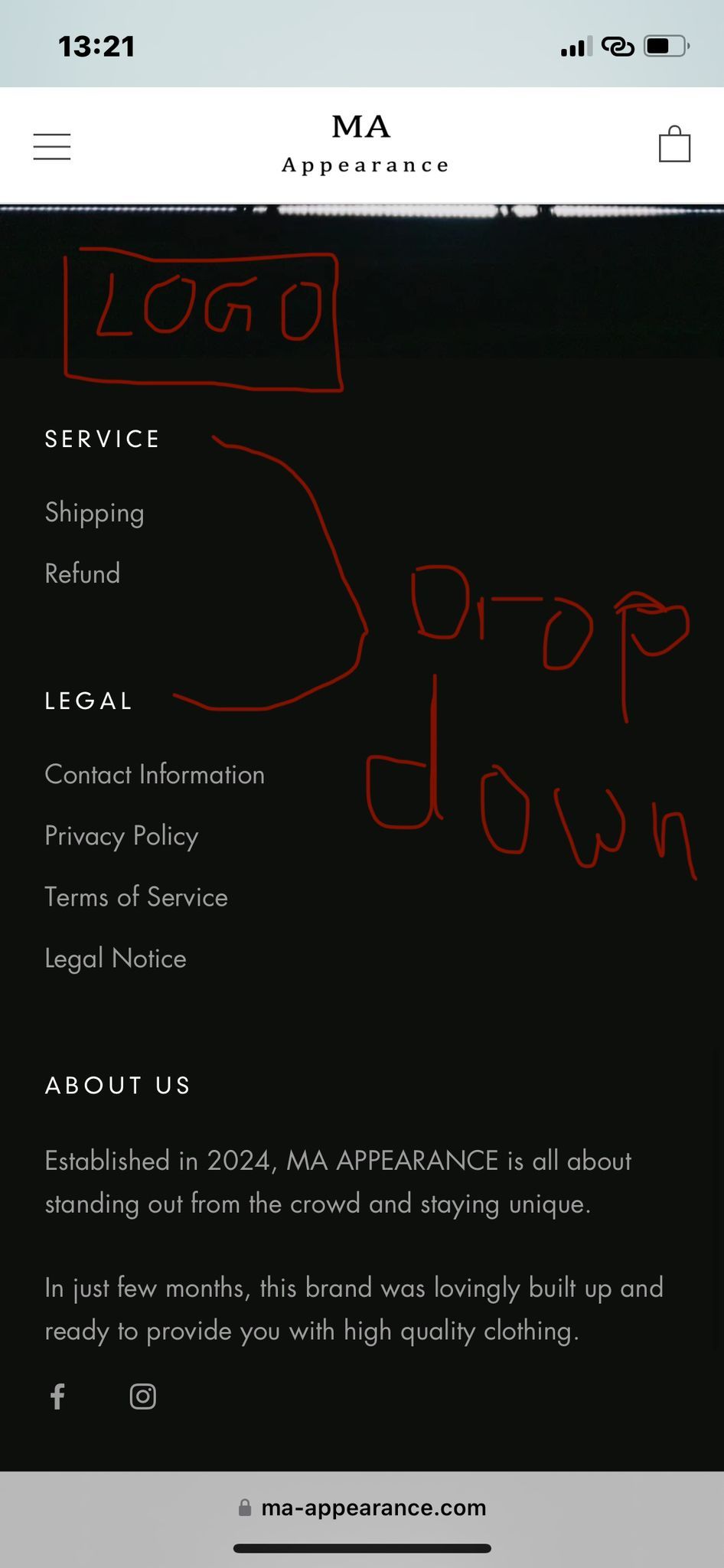Go to MA Appearance home

click(x=363, y=145)
